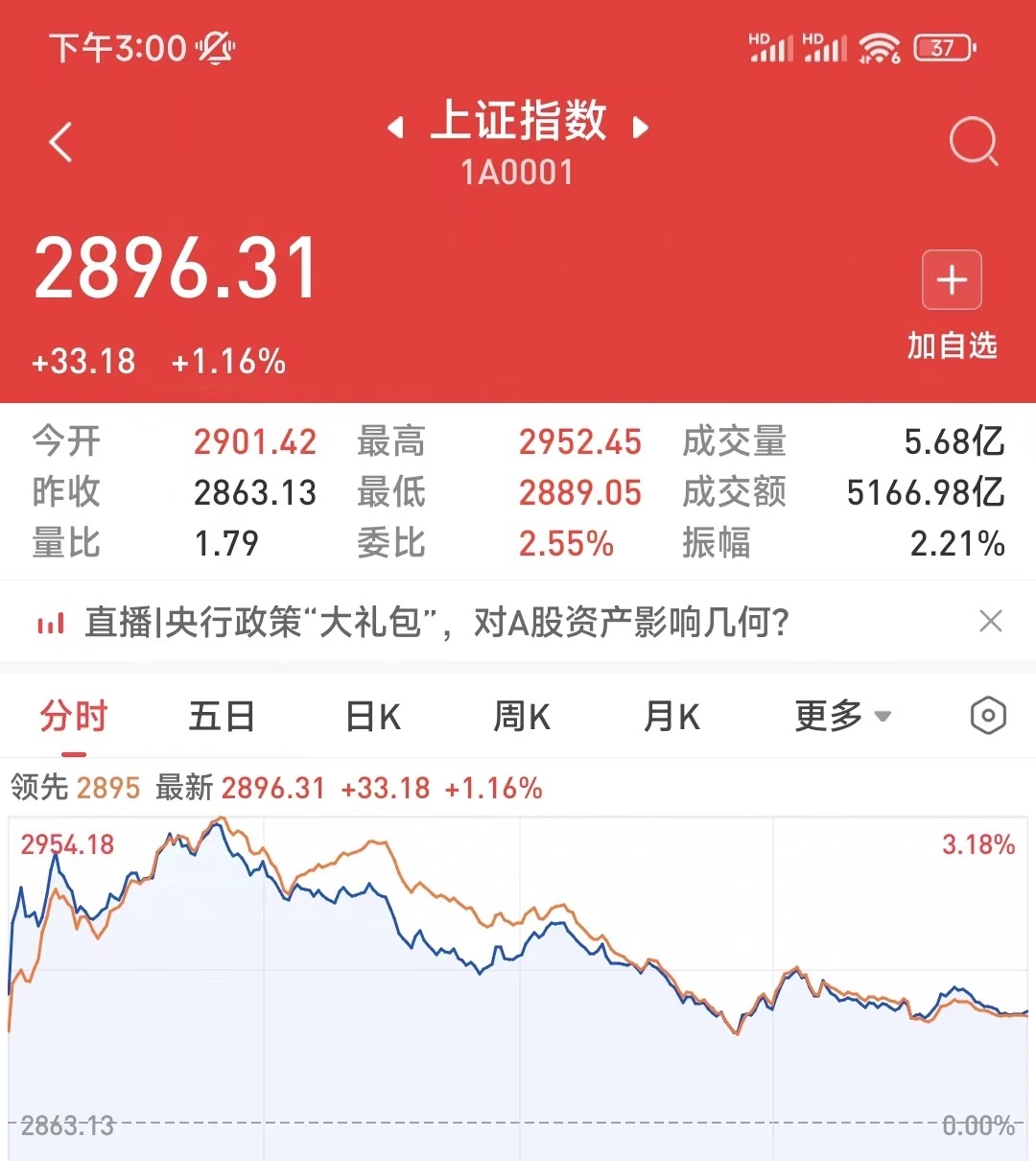The width and height of the screenshot is (1036, 1161).
Task: Go back using the top-left arrow
Action: tap(61, 143)
